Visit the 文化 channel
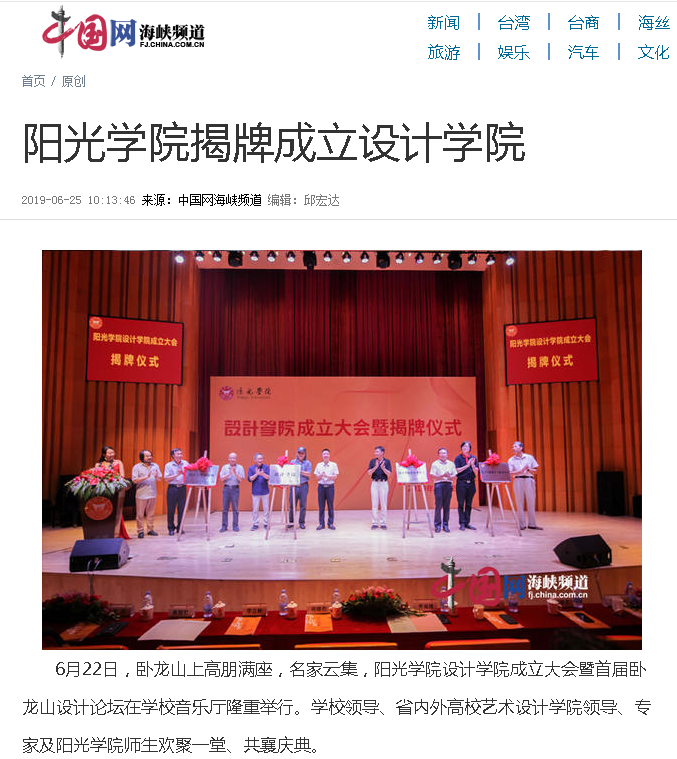 pyautogui.click(x=653, y=52)
